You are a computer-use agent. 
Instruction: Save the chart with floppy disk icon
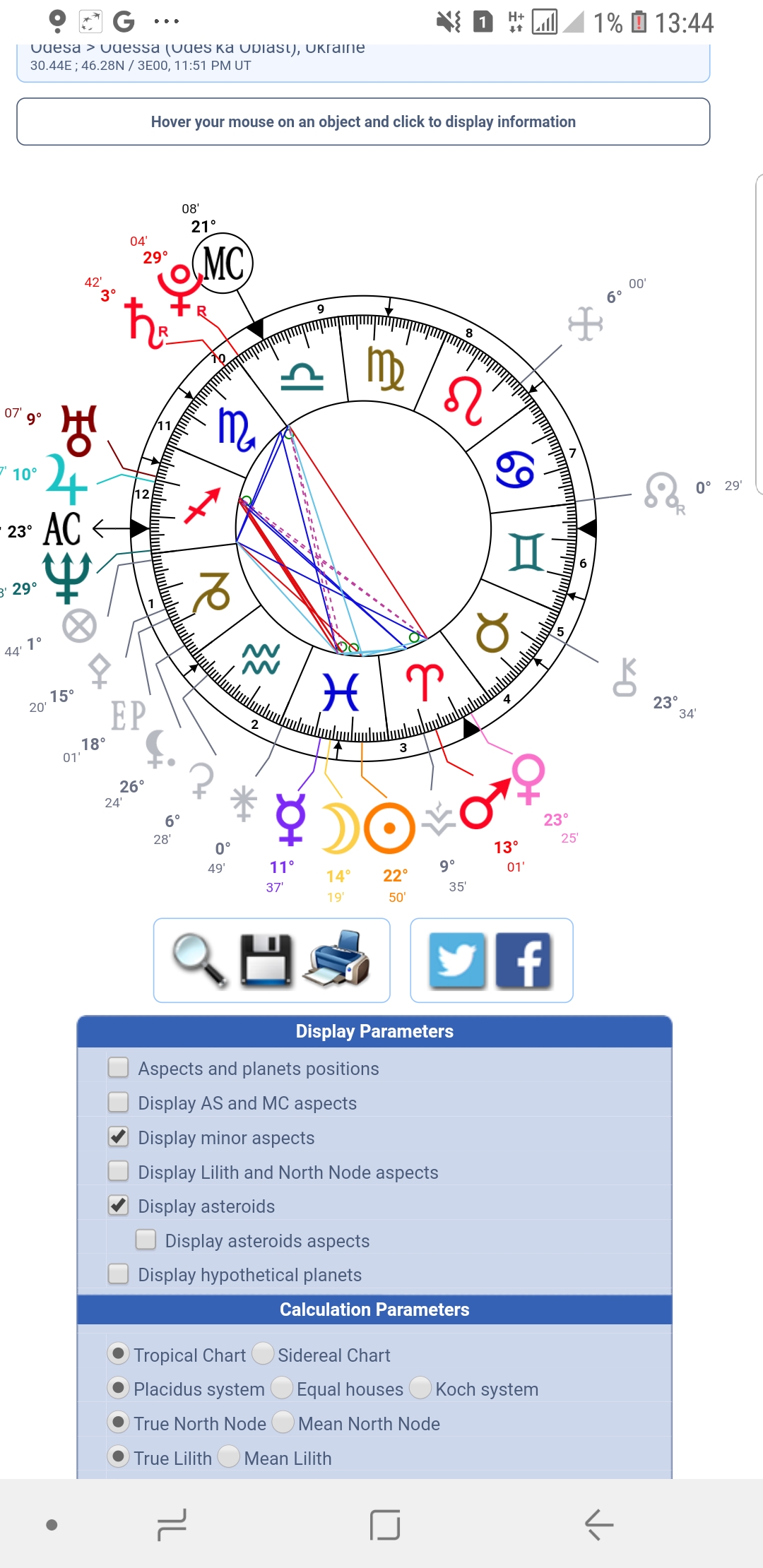point(266,960)
